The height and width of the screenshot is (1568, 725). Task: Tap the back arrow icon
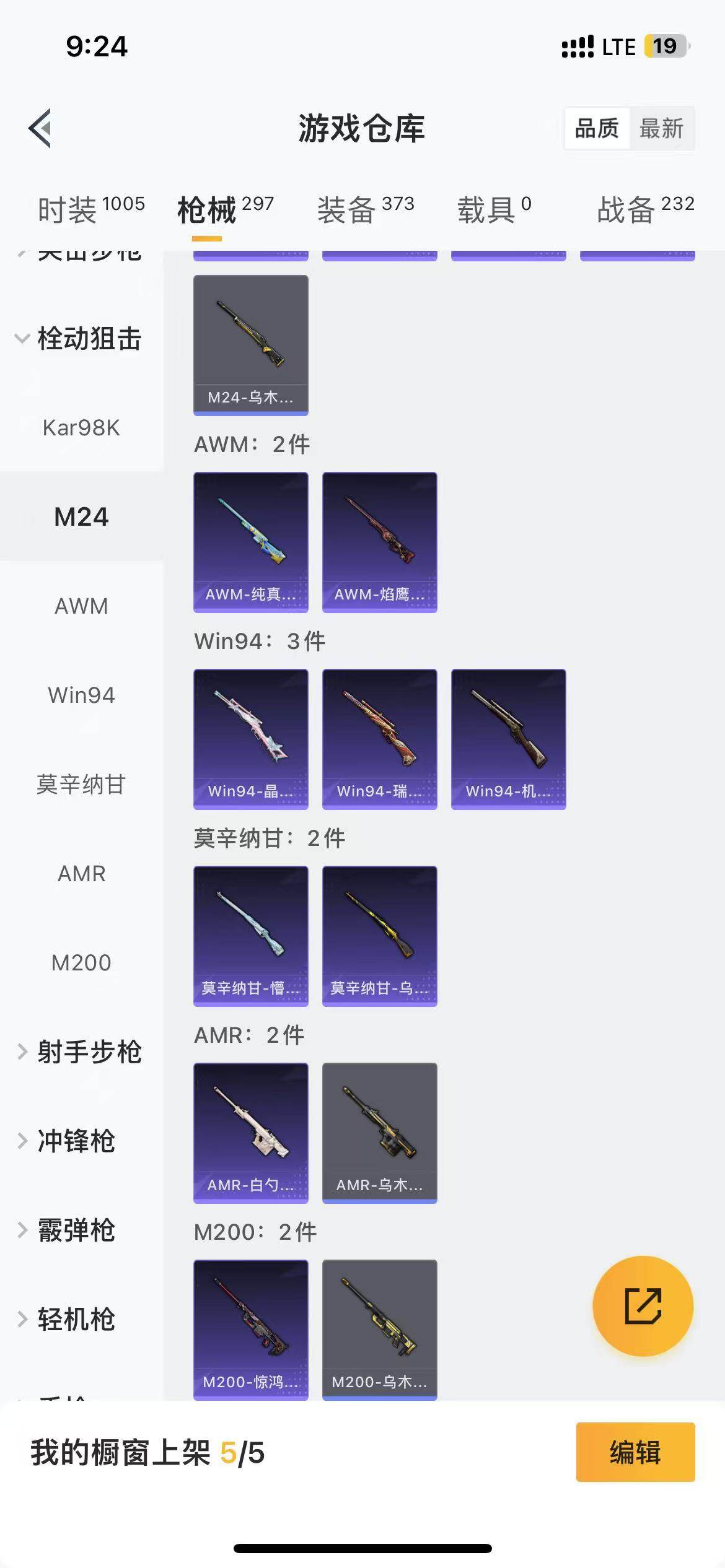pos(40,128)
